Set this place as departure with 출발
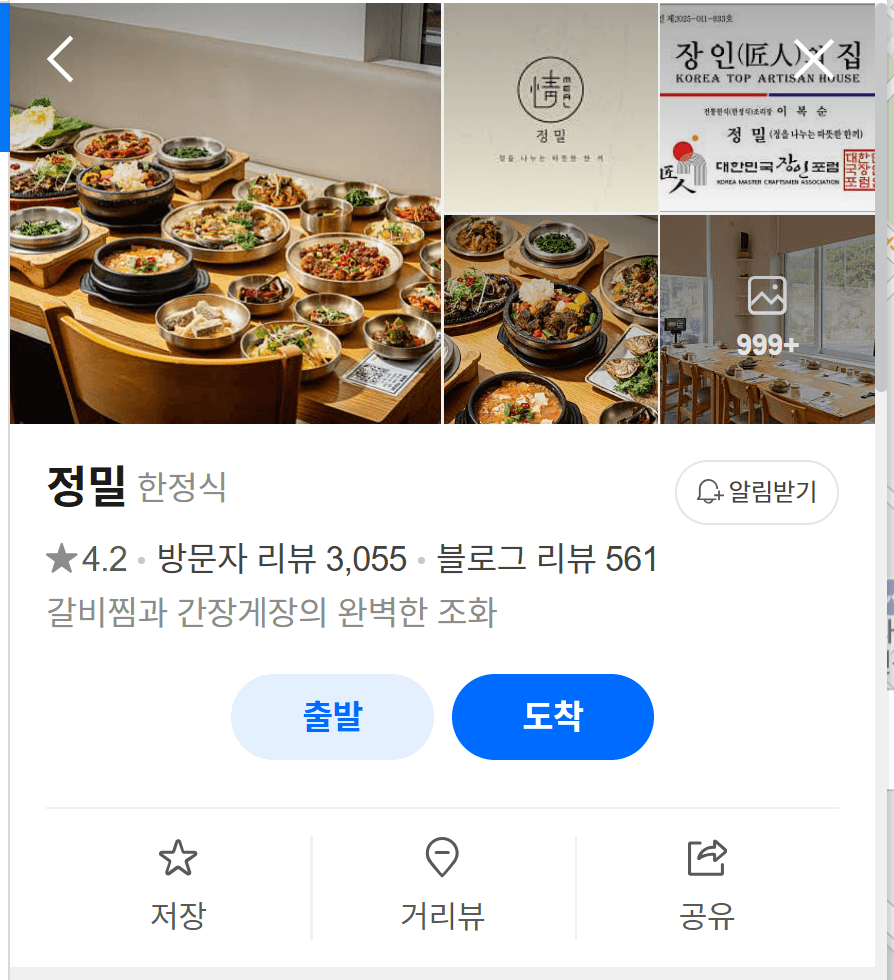The width and height of the screenshot is (894, 980). pyautogui.click(x=332, y=716)
